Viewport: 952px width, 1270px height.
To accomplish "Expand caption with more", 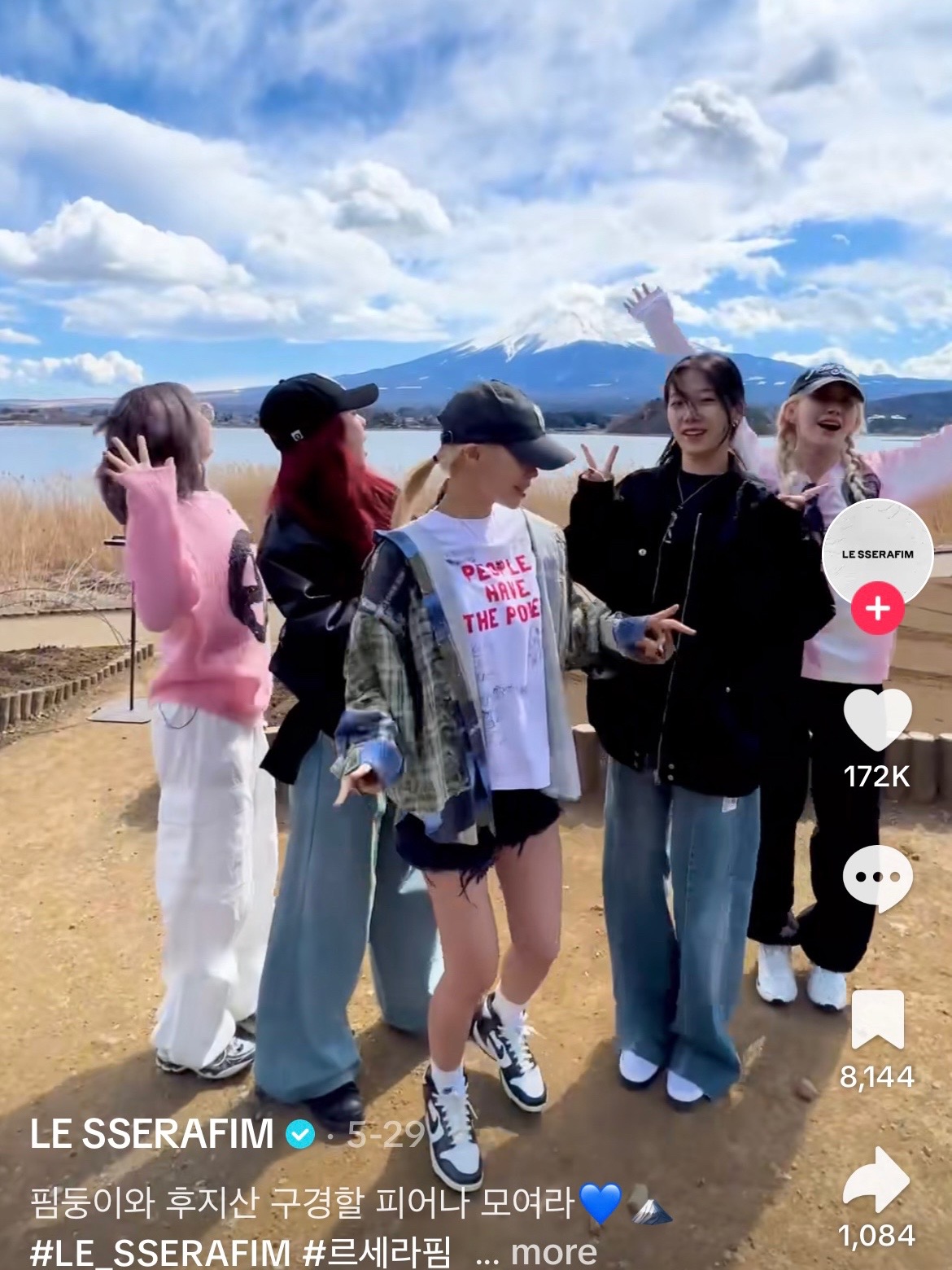I will coord(553,1251).
